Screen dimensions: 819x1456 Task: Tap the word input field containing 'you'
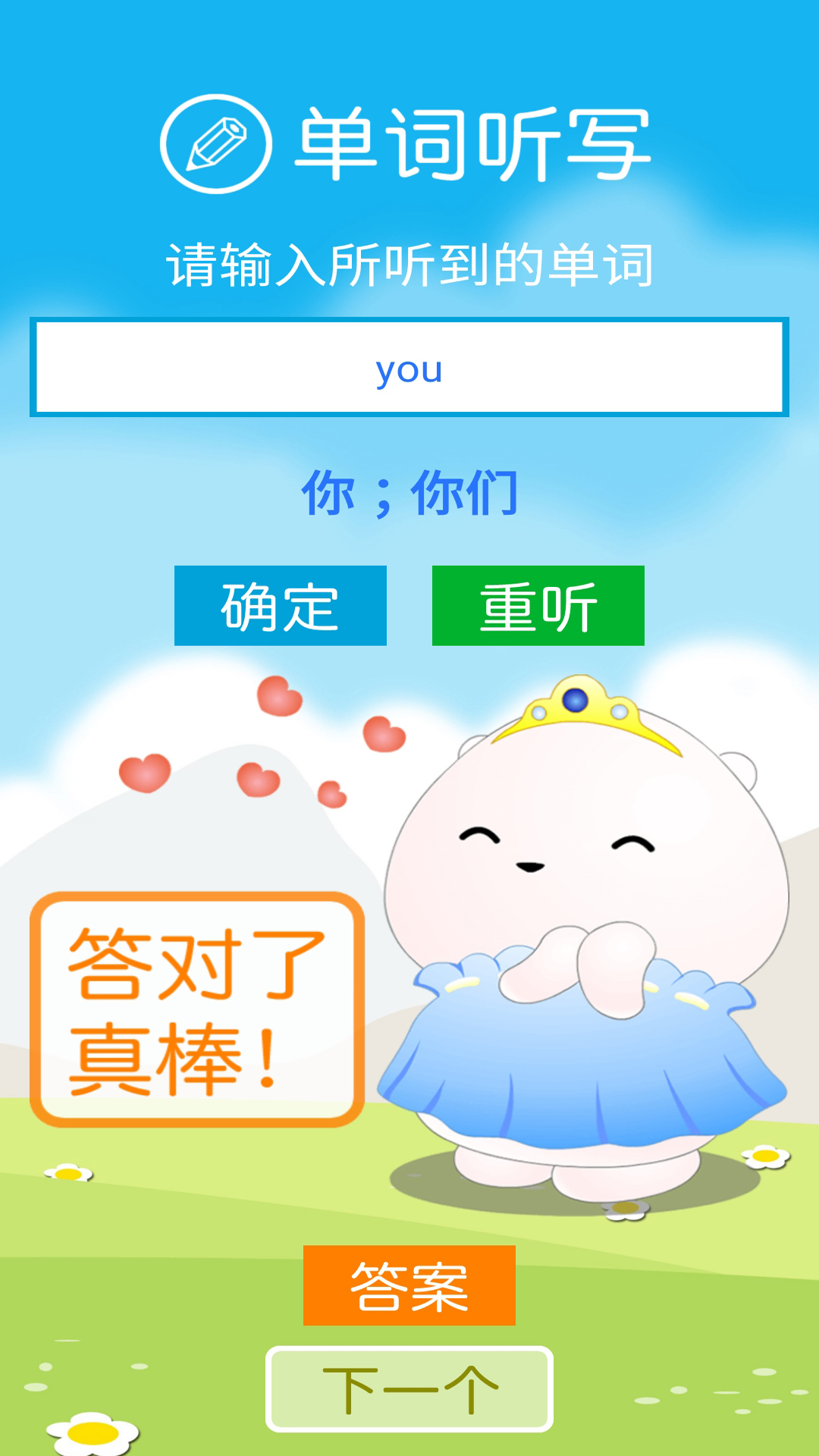tap(409, 368)
